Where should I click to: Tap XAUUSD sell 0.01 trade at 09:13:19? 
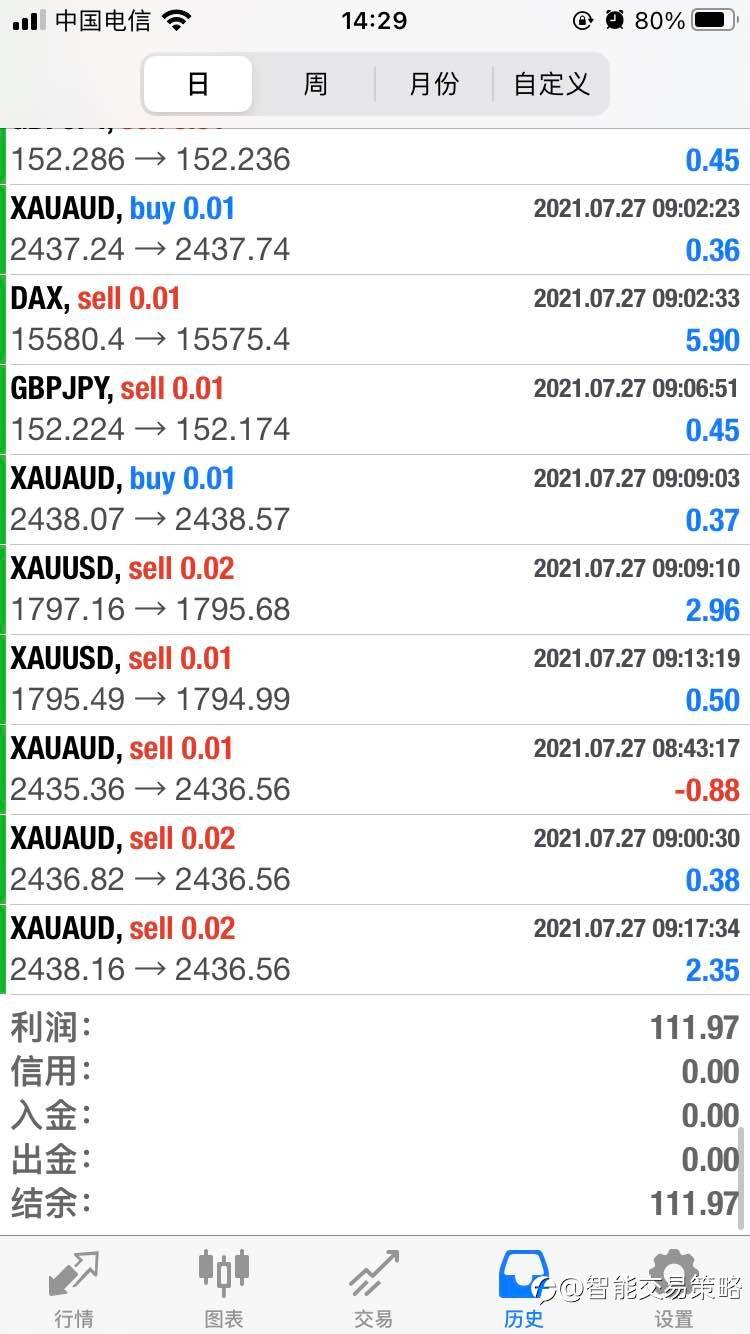tap(375, 679)
